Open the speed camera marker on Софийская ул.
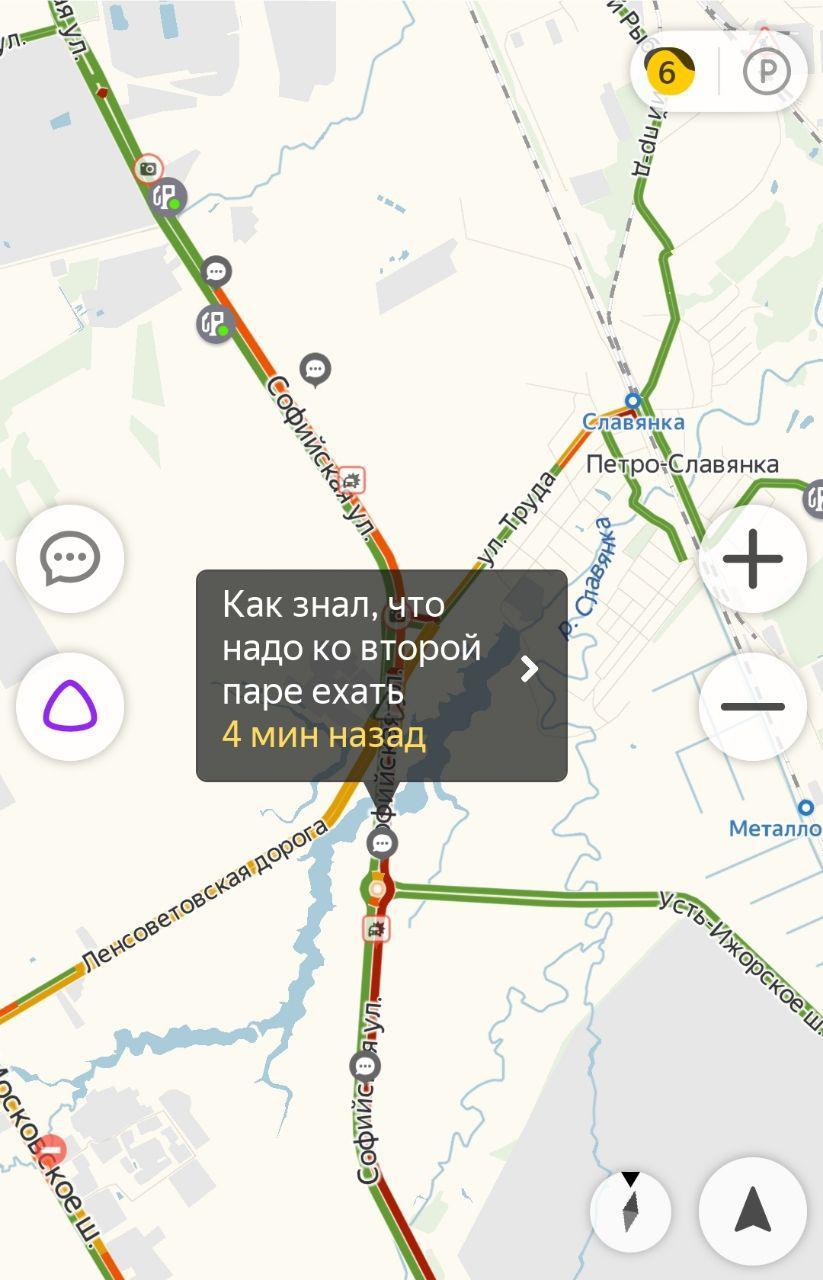Viewport: 823px width, 1280px height. (x=148, y=168)
